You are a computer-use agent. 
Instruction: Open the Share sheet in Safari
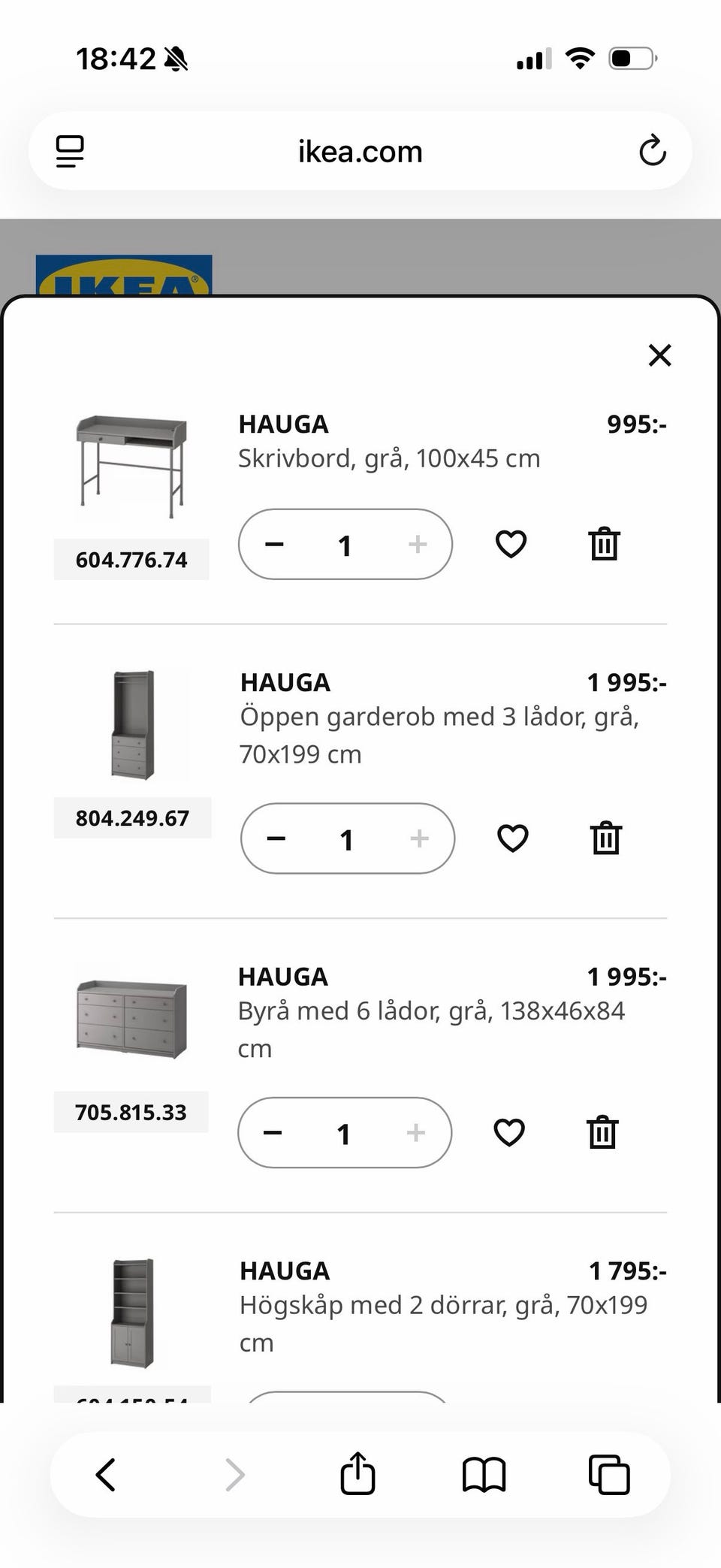coord(358,1473)
